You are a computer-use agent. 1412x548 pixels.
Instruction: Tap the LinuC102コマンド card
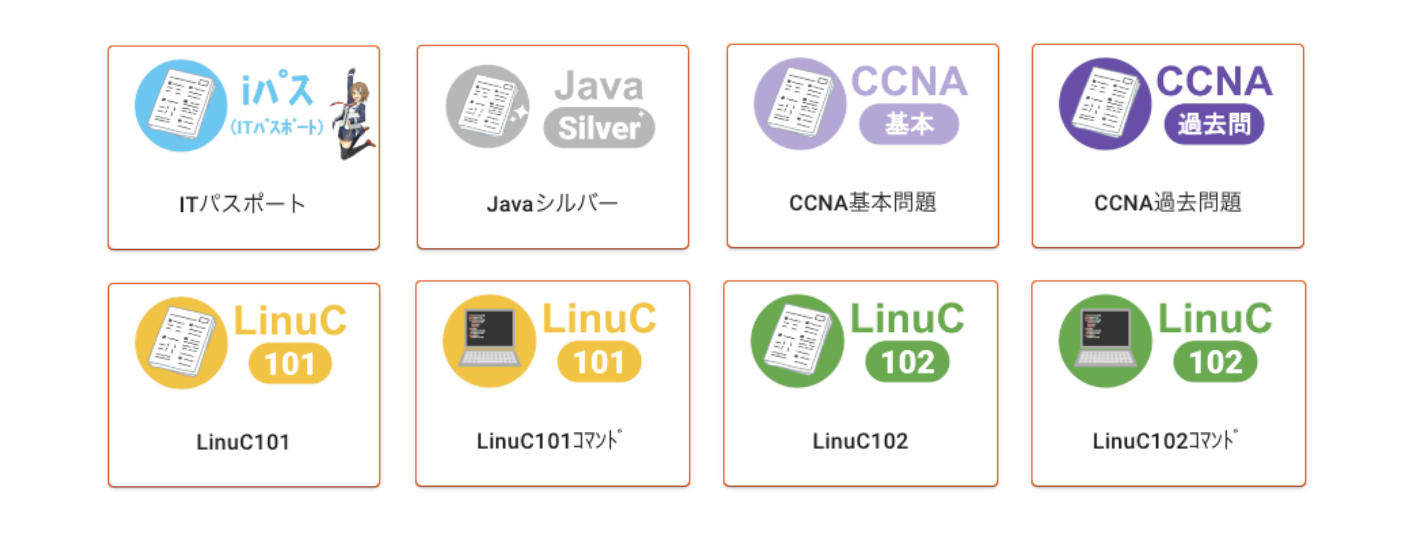[1168, 384]
